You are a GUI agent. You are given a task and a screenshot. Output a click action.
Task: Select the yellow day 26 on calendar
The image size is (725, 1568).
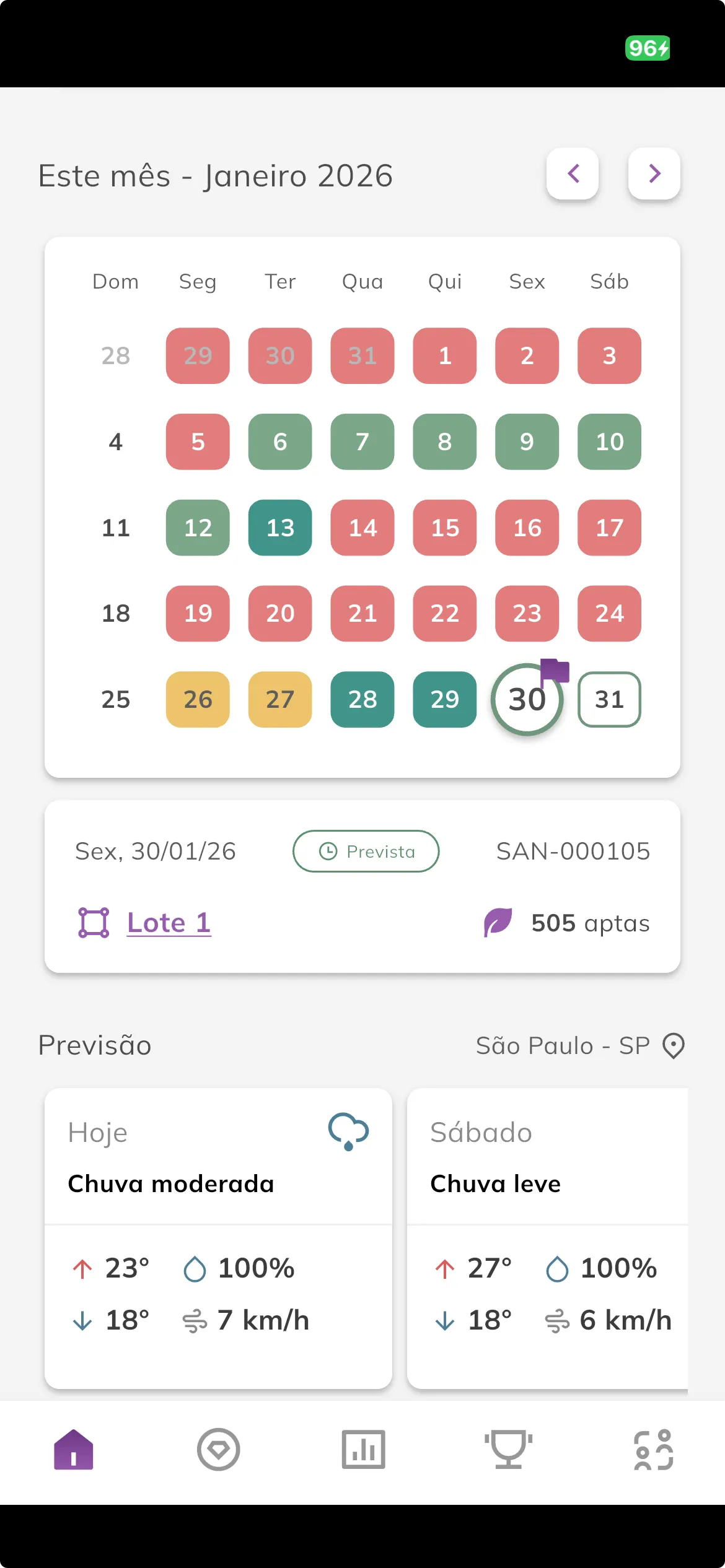click(197, 699)
